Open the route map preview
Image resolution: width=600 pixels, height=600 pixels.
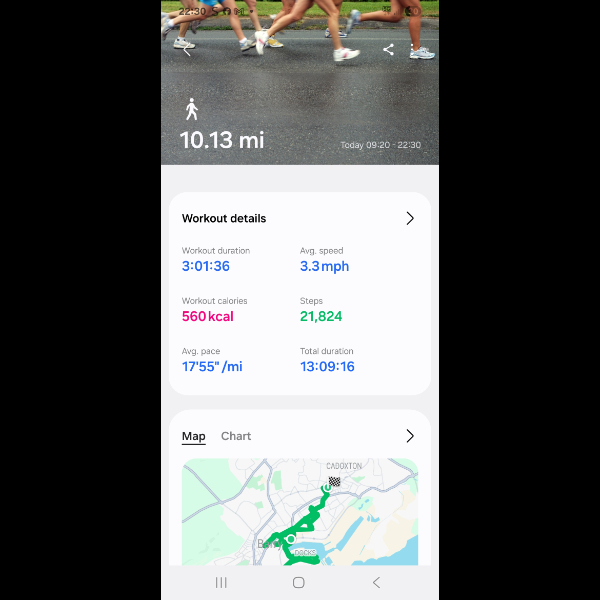pos(300,510)
